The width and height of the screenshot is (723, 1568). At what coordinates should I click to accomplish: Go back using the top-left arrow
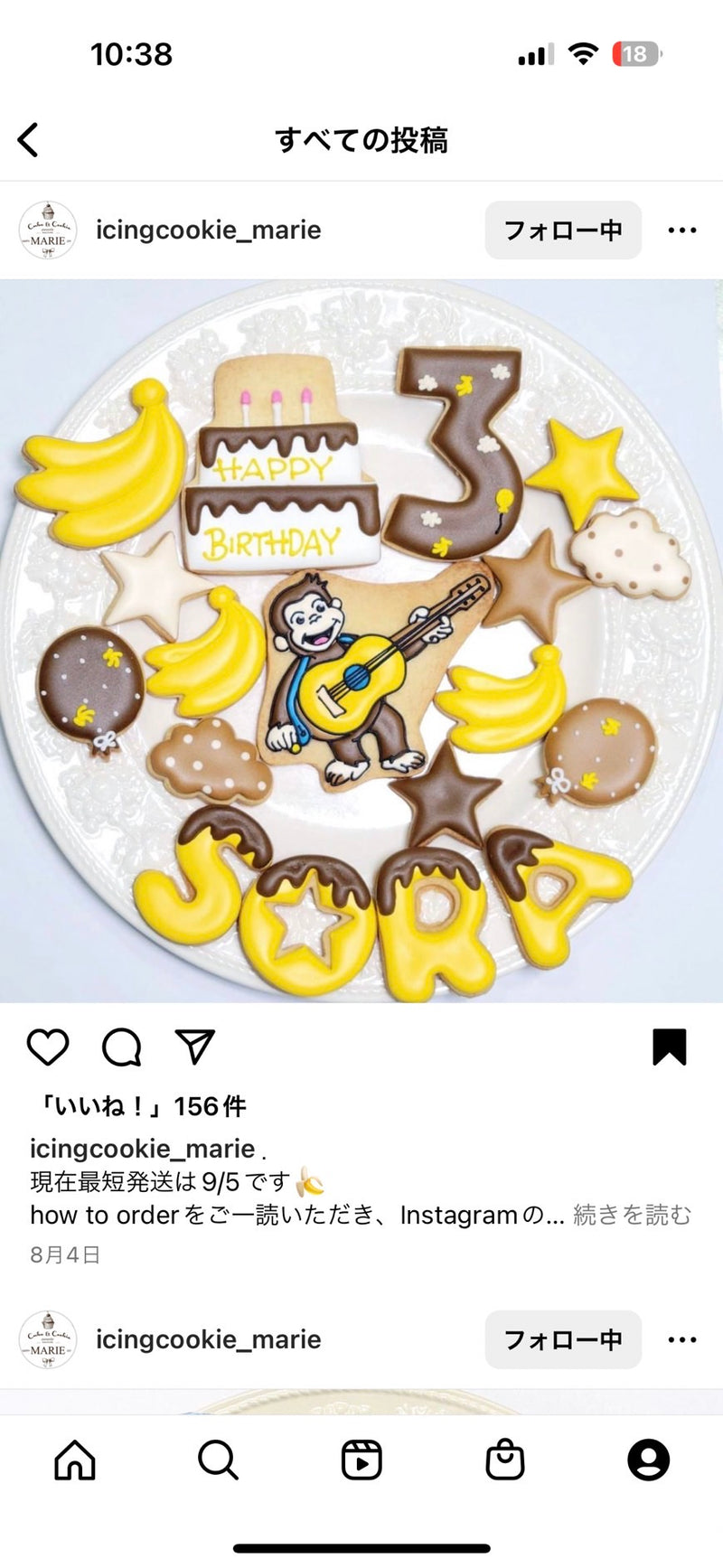[29, 140]
